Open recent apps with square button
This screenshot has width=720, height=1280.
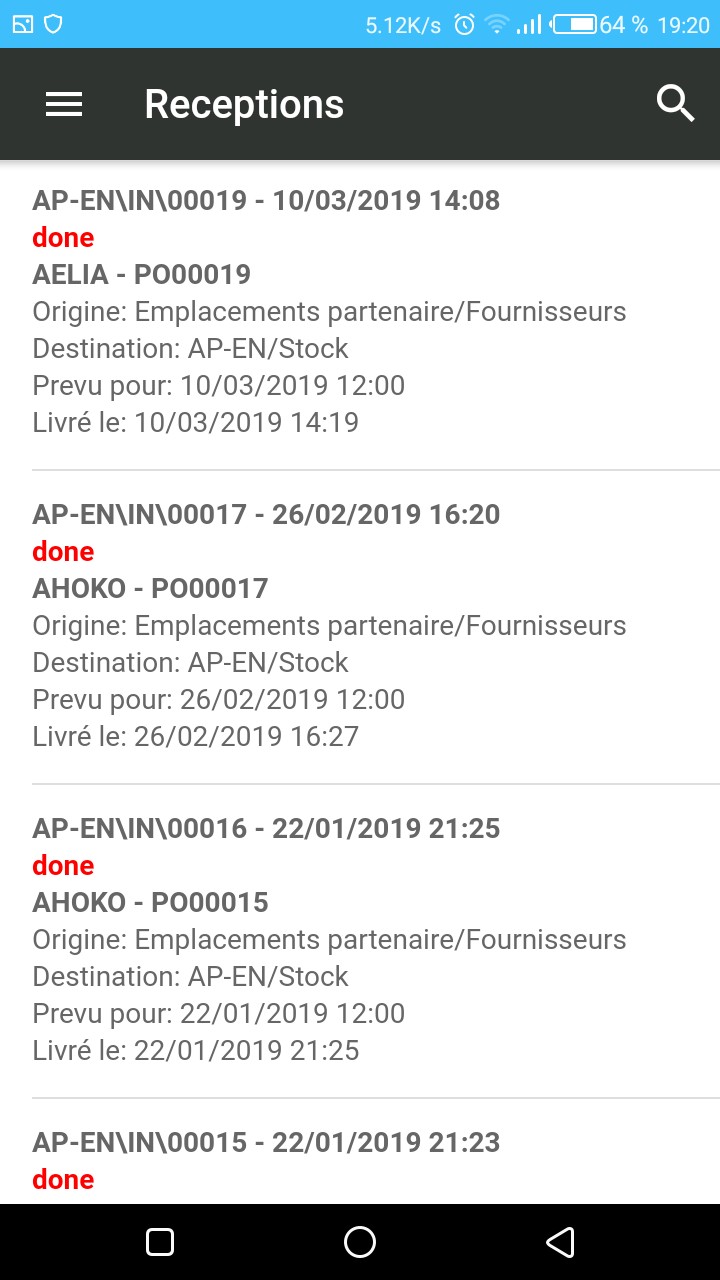pyautogui.click(x=160, y=1241)
